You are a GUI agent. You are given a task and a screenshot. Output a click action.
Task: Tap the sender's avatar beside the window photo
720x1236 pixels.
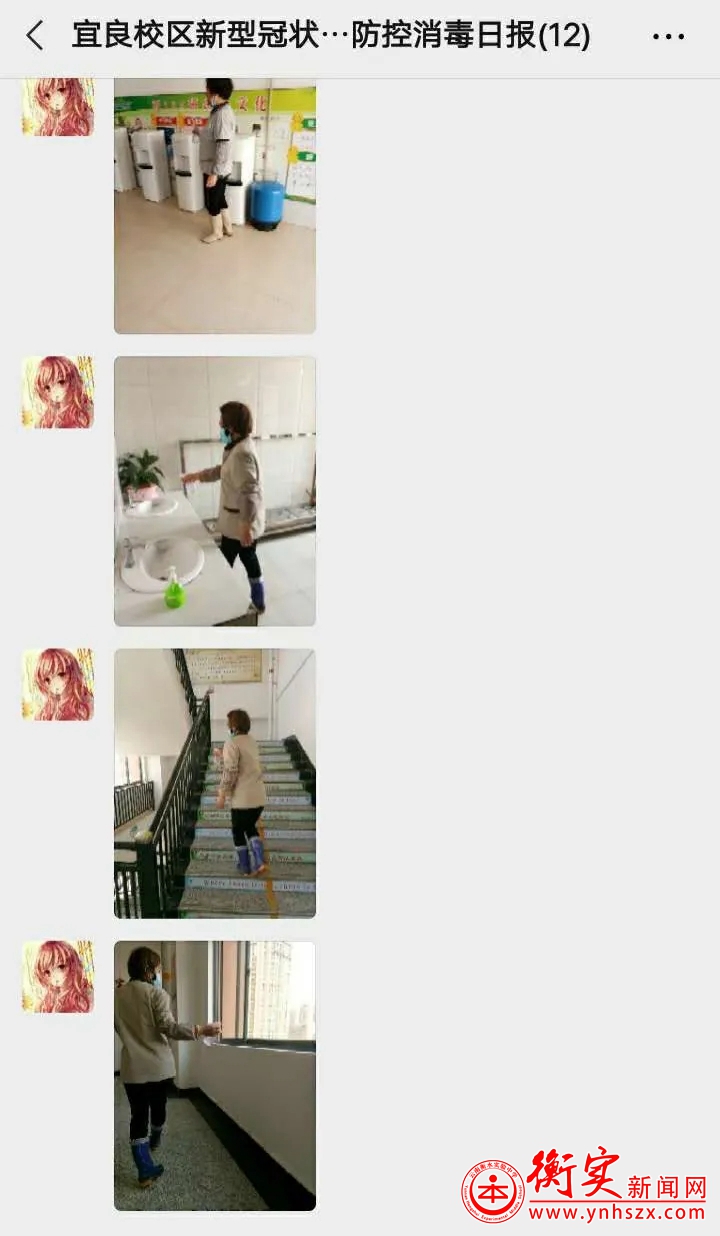(58, 976)
